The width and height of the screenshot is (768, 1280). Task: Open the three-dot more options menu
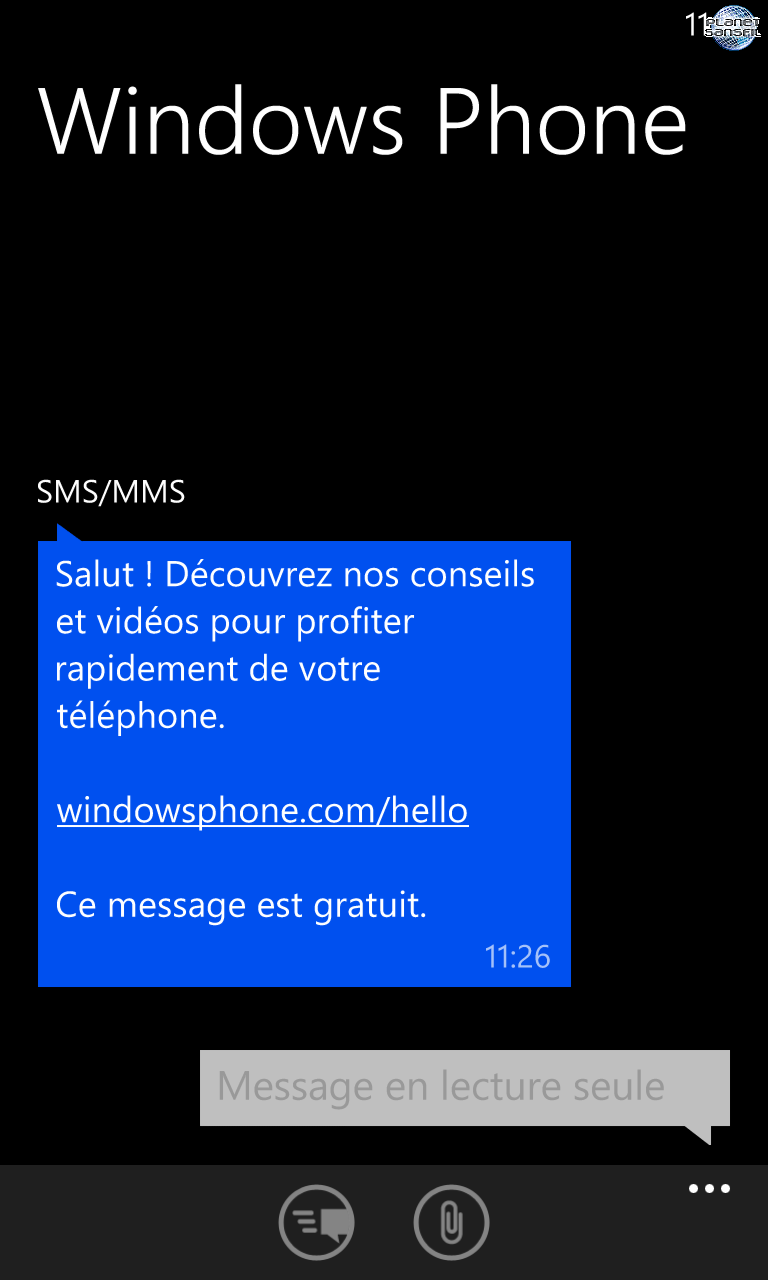coord(709,1189)
